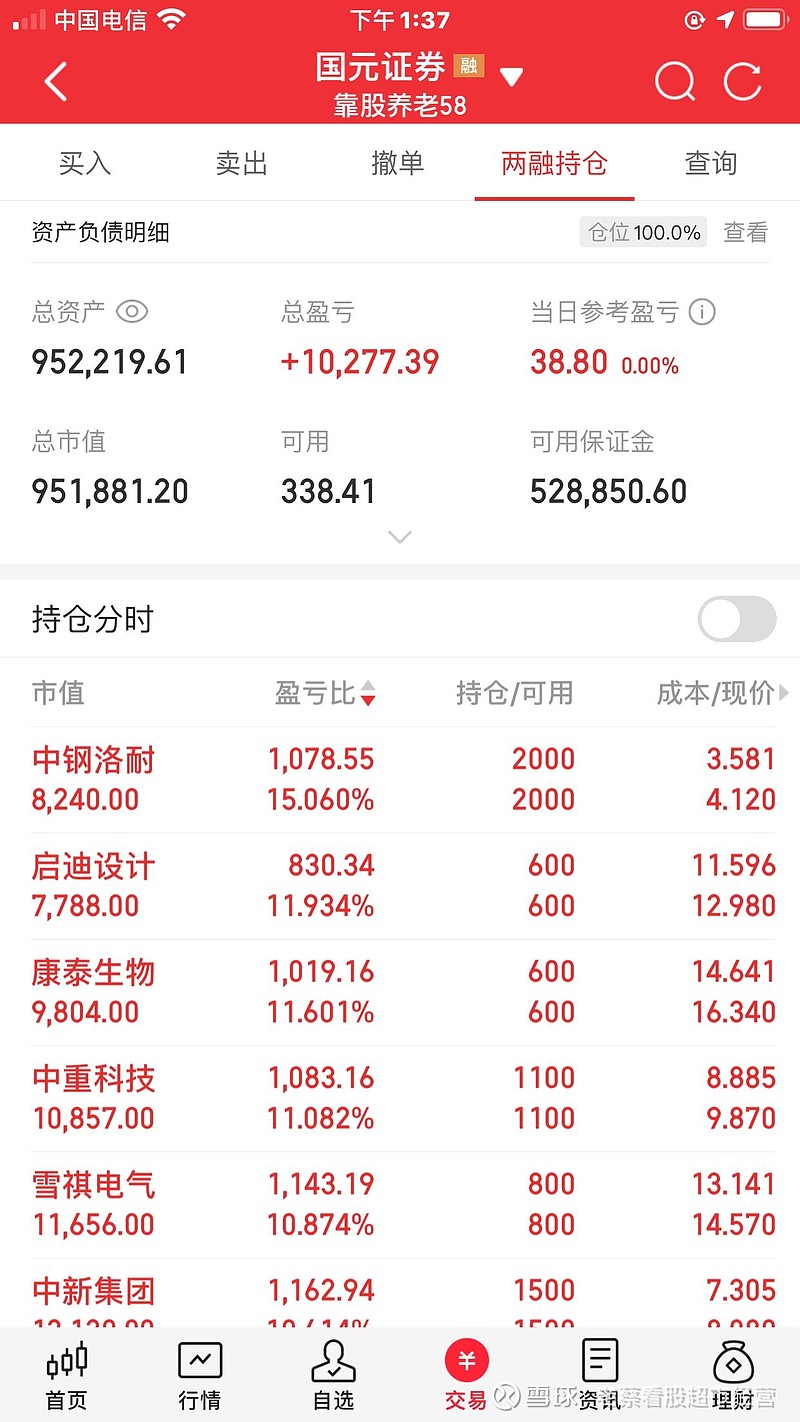Image resolution: width=800 pixels, height=1422 pixels.
Task: Expand asset details with the down chevron
Action: [400, 538]
